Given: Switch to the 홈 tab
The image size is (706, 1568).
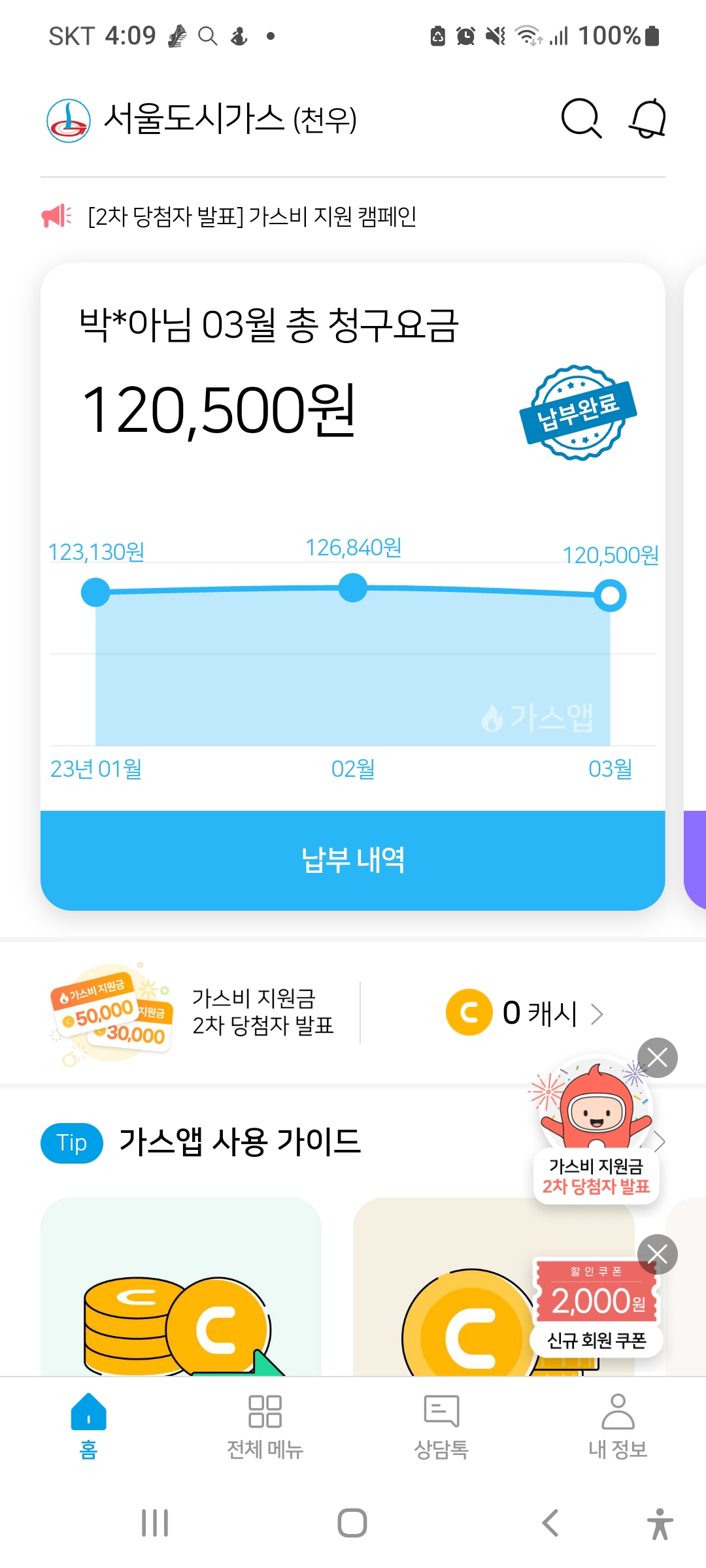Looking at the screenshot, I should [x=88, y=1426].
